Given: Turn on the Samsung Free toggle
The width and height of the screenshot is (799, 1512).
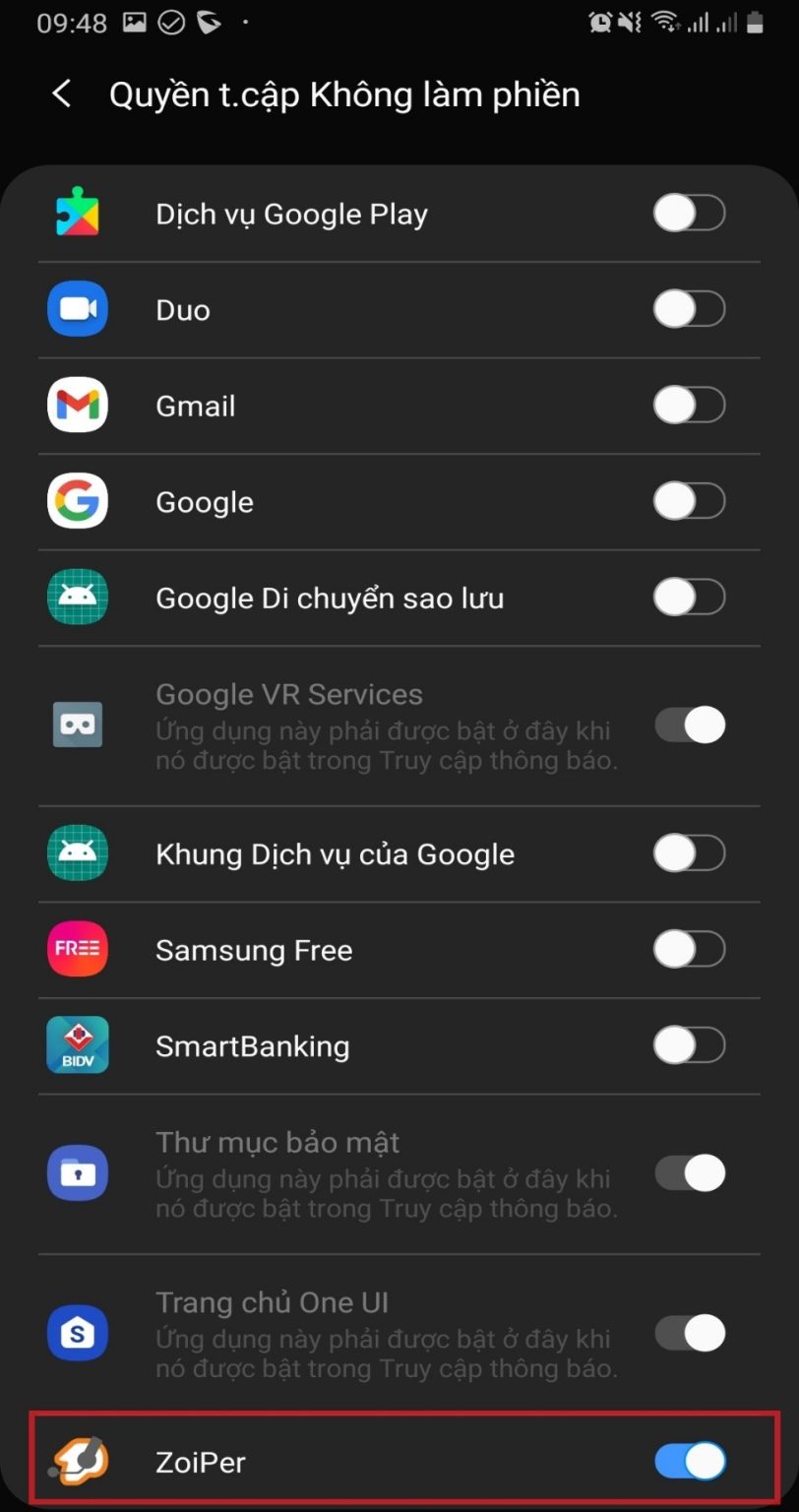Looking at the screenshot, I should coord(689,949).
